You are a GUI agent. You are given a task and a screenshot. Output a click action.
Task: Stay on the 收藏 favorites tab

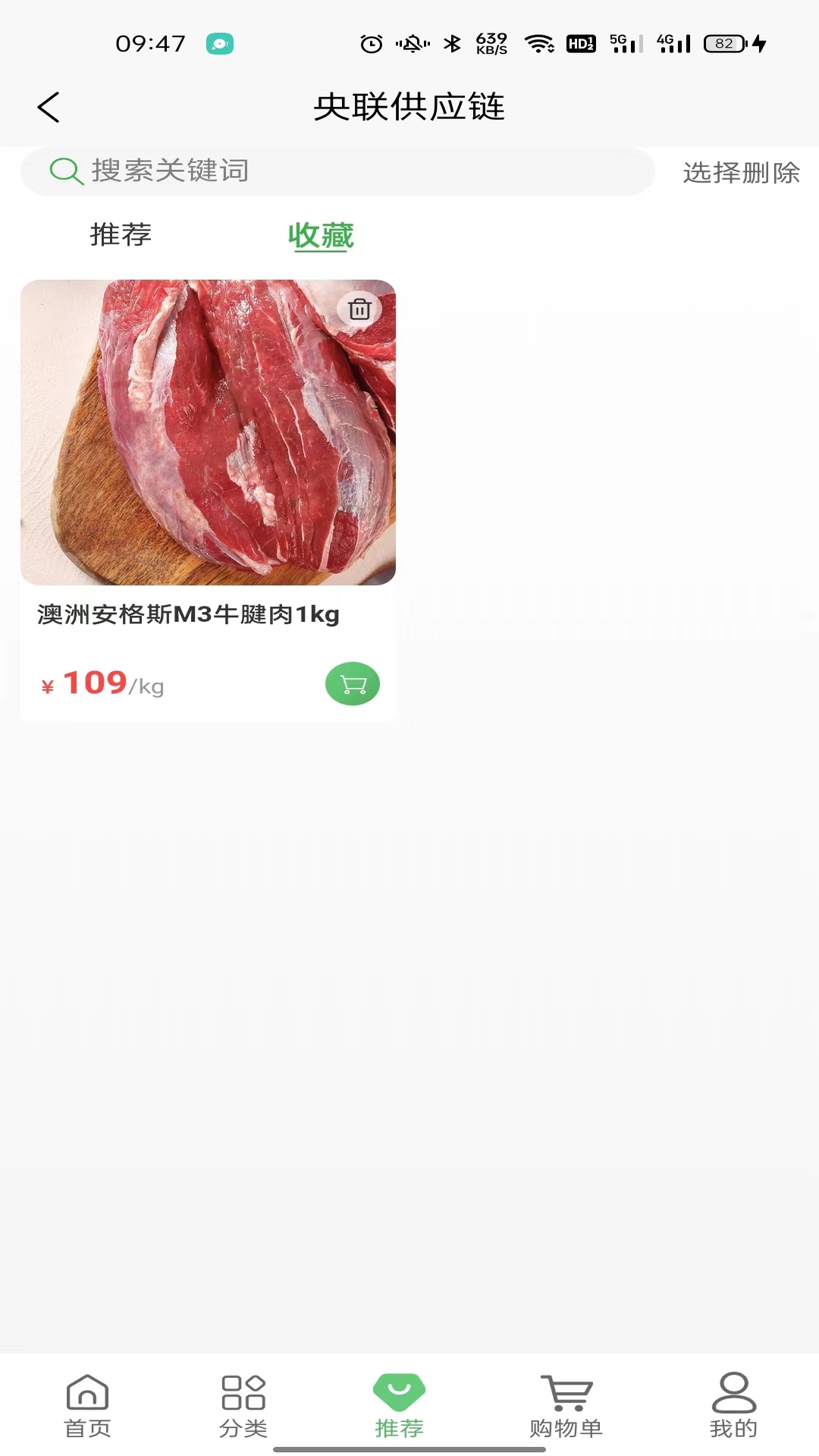pos(321,235)
